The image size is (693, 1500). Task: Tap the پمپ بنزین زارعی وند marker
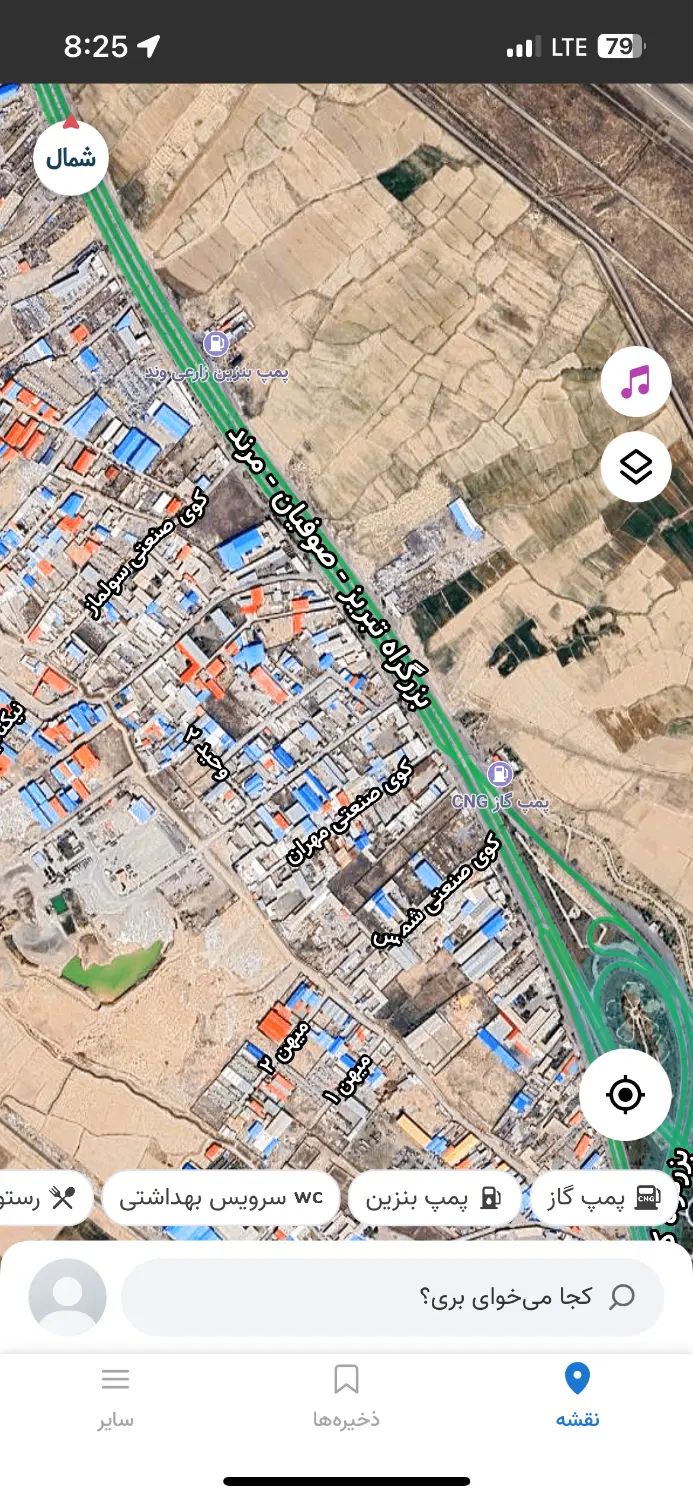pos(216,345)
